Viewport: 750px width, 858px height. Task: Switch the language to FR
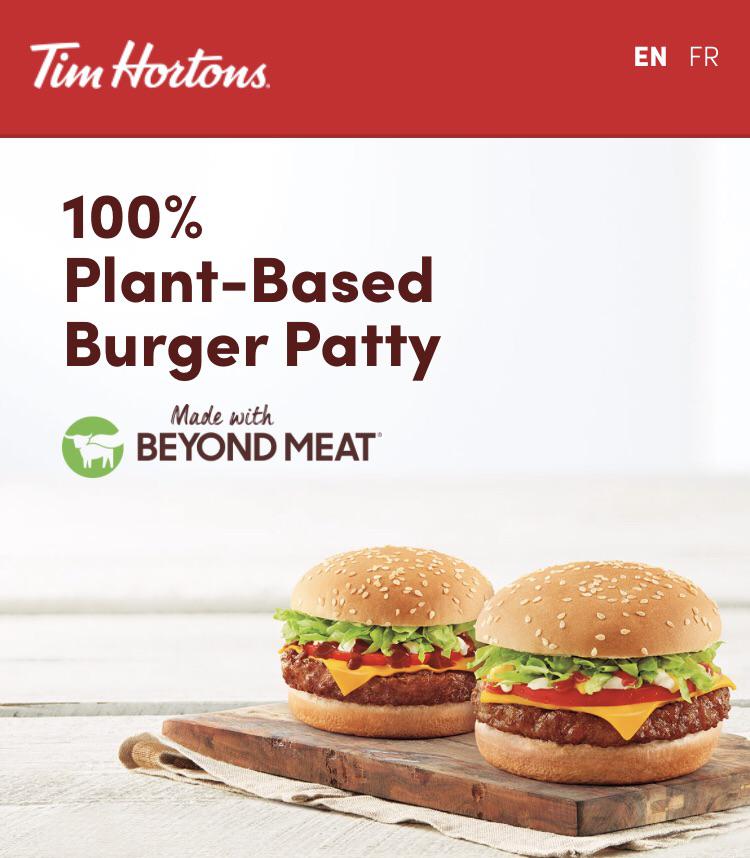(x=703, y=57)
